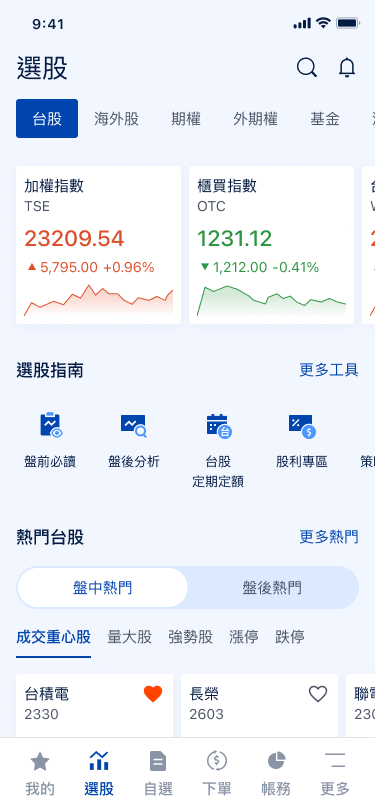Viewport: 375px width, 812px height.
Task: Favorite 長榮 with the heart icon
Action: pyautogui.click(x=318, y=694)
